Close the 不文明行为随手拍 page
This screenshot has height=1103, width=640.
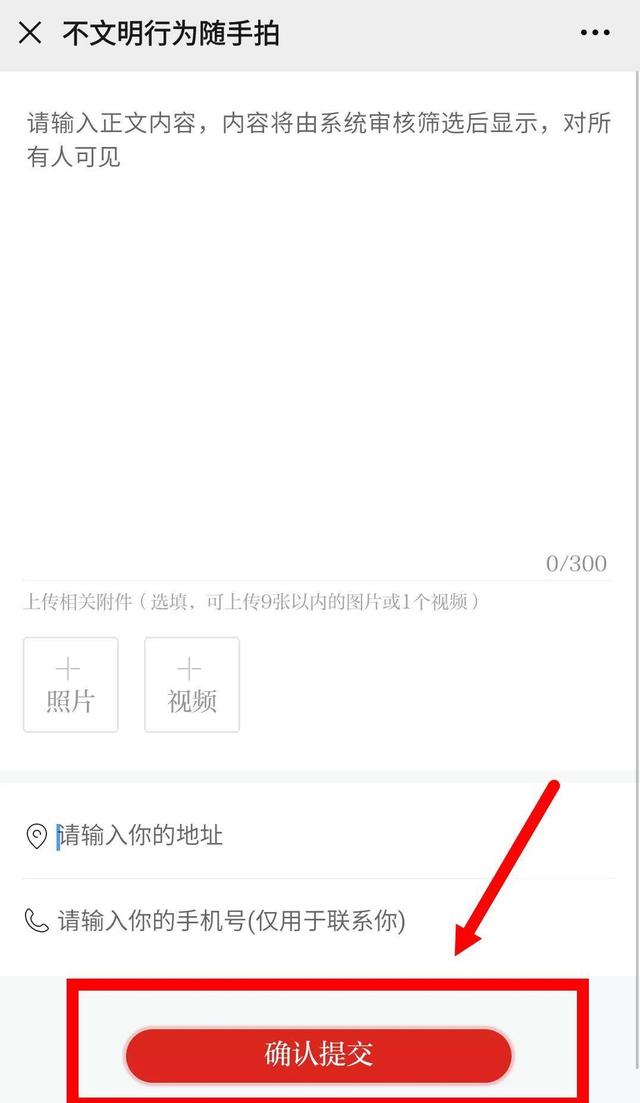tap(30, 33)
